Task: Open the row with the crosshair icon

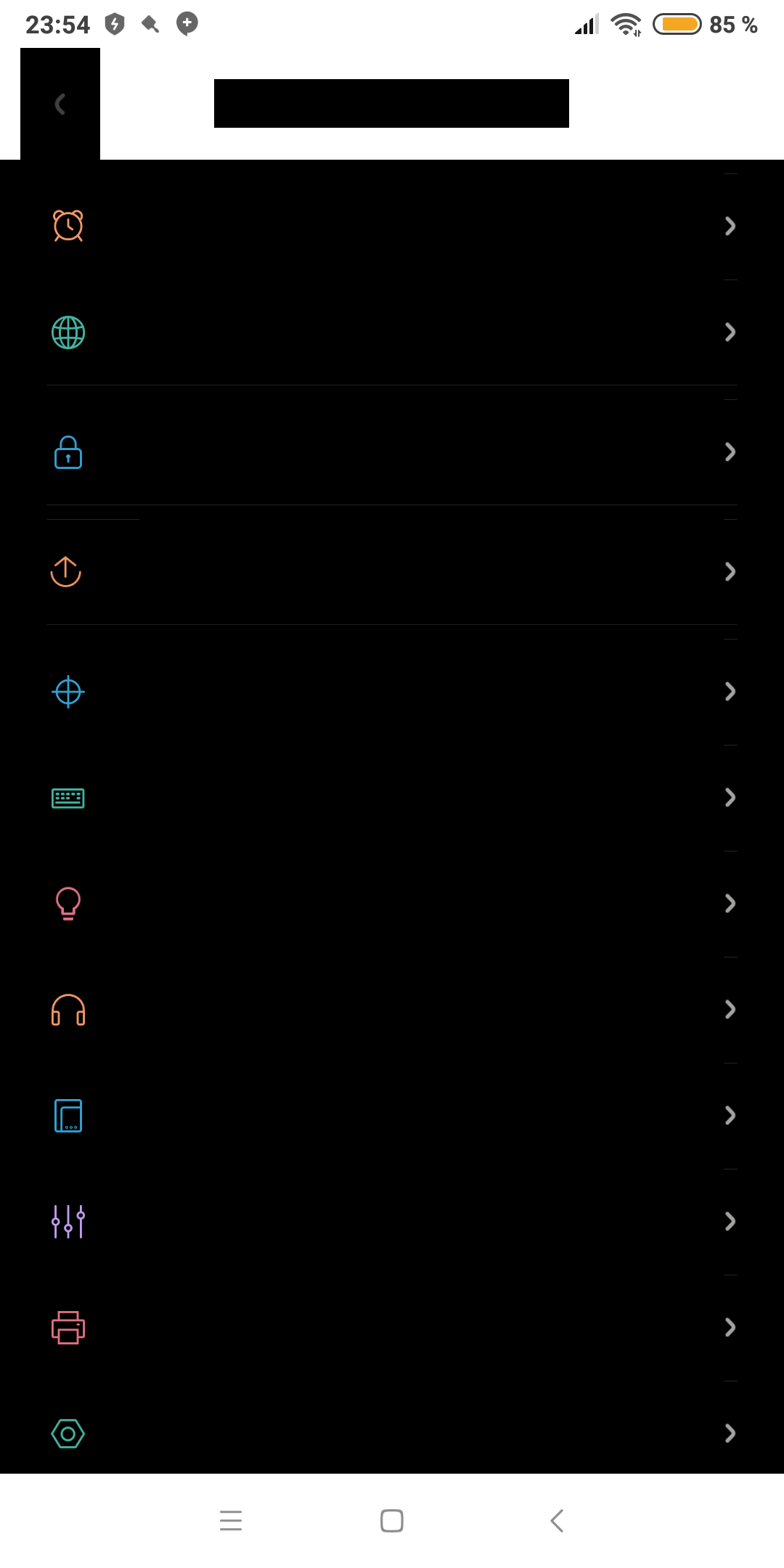Action: pos(392,692)
